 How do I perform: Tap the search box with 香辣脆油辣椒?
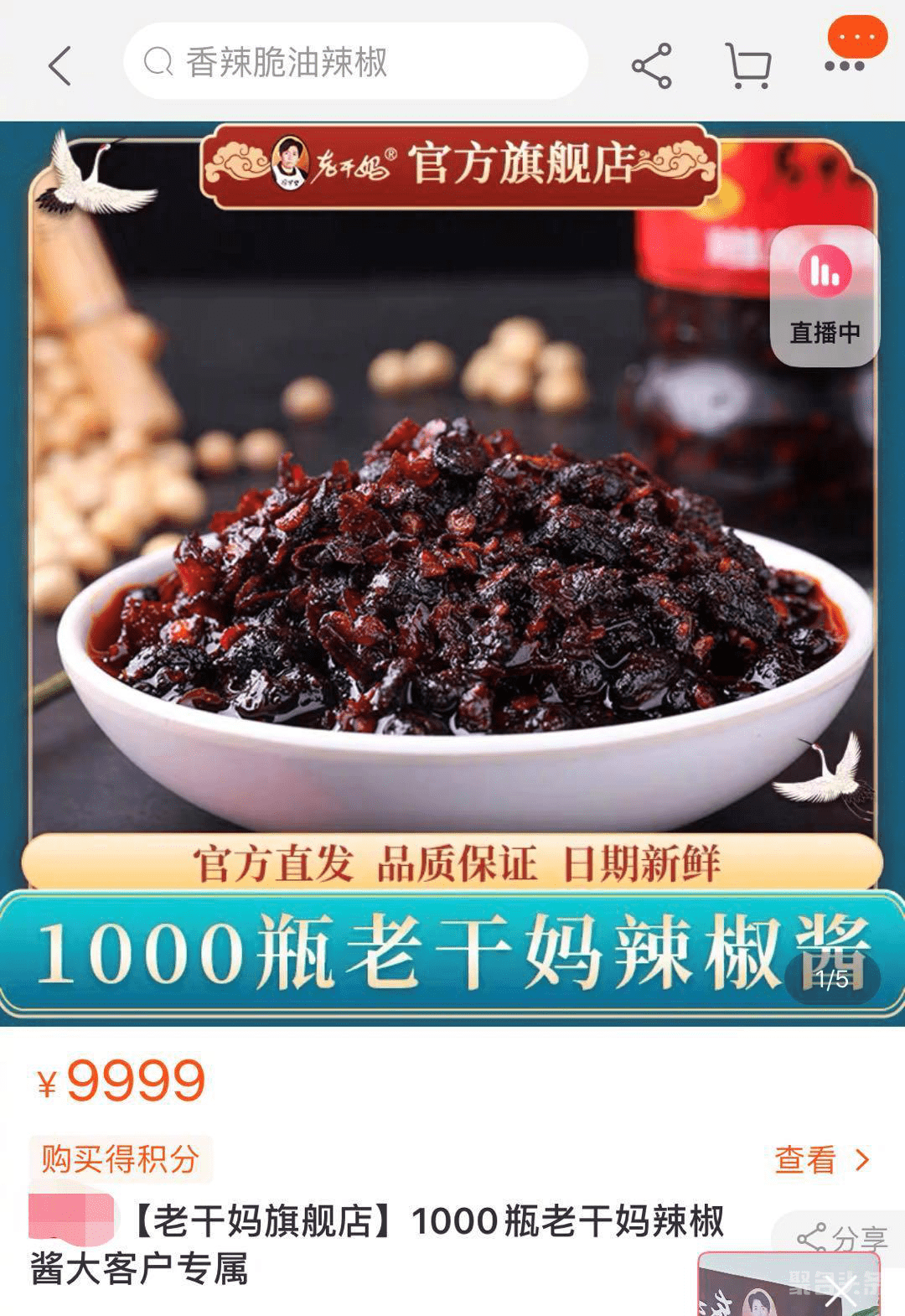pyautogui.click(x=355, y=62)
